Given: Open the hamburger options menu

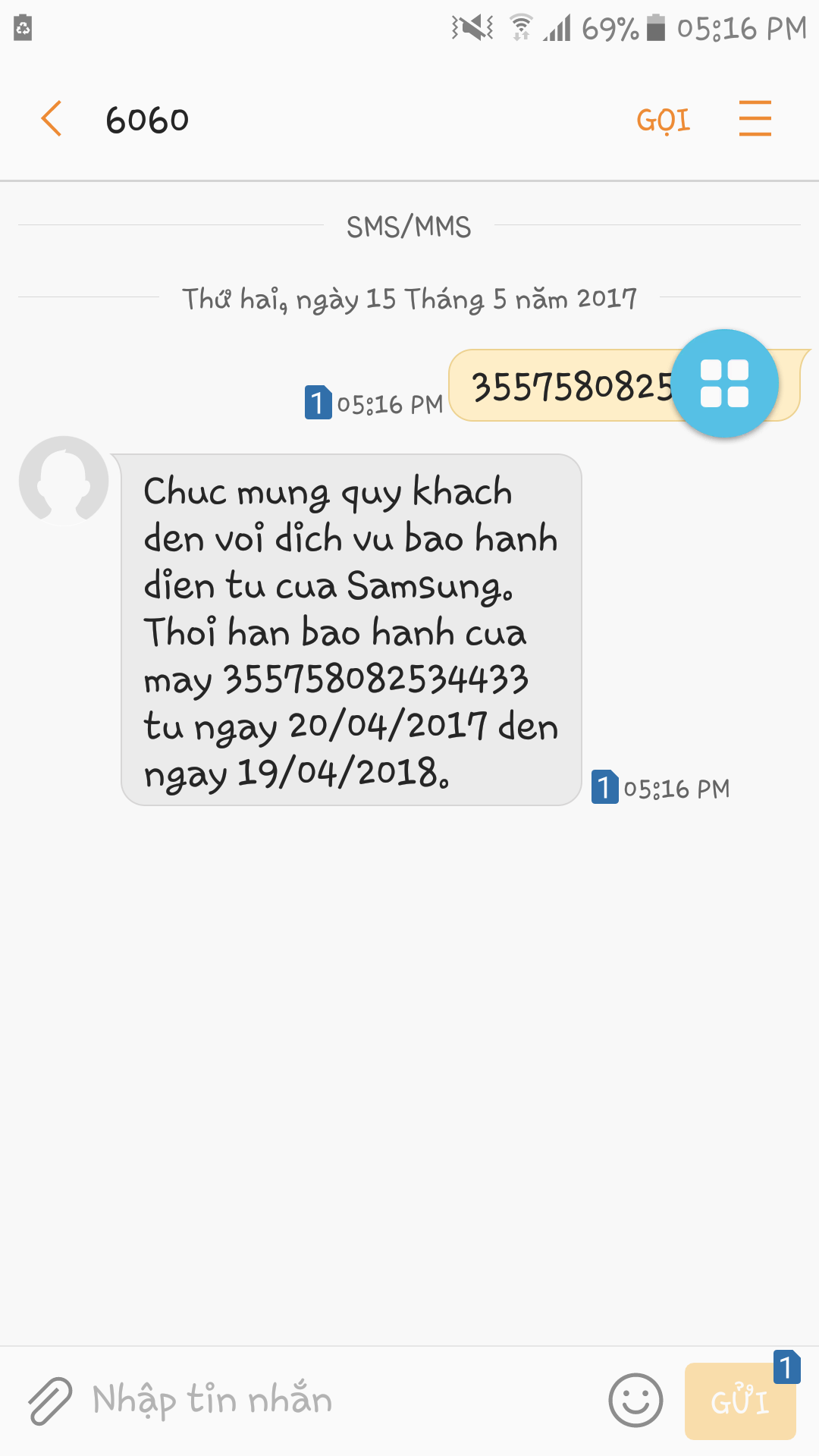Looking at the screenshot, I should [755, 119].
